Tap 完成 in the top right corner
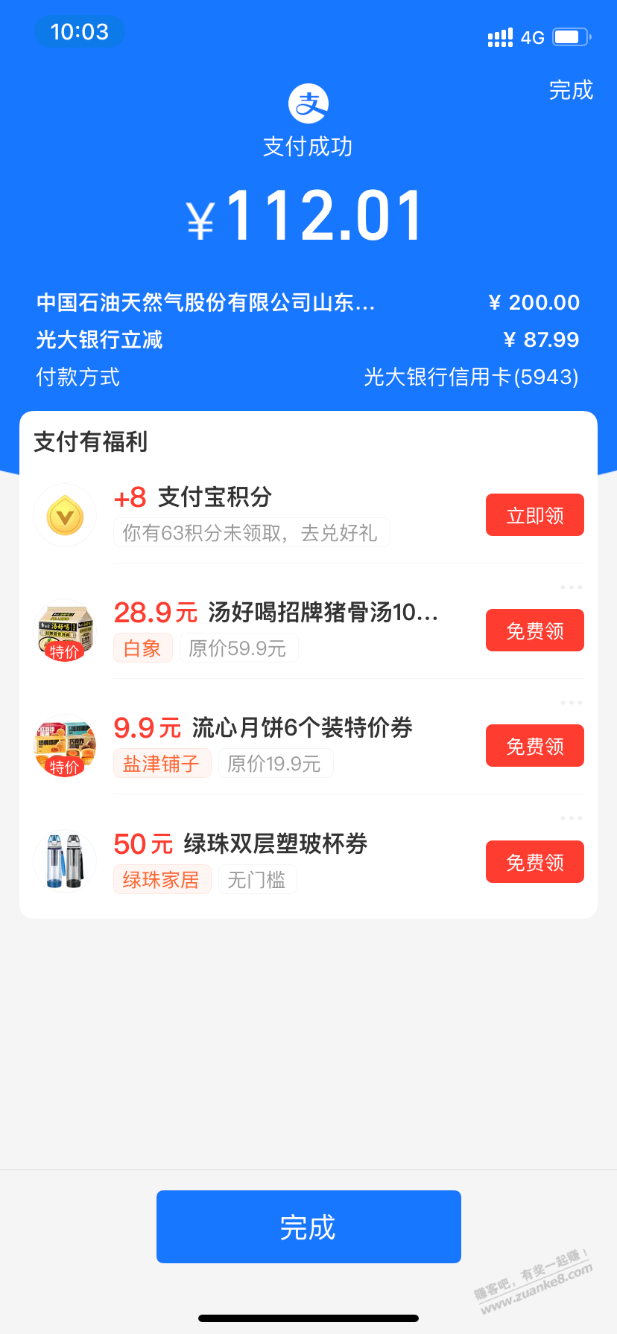Screen dimensions: 617x1334 [571, 91]
